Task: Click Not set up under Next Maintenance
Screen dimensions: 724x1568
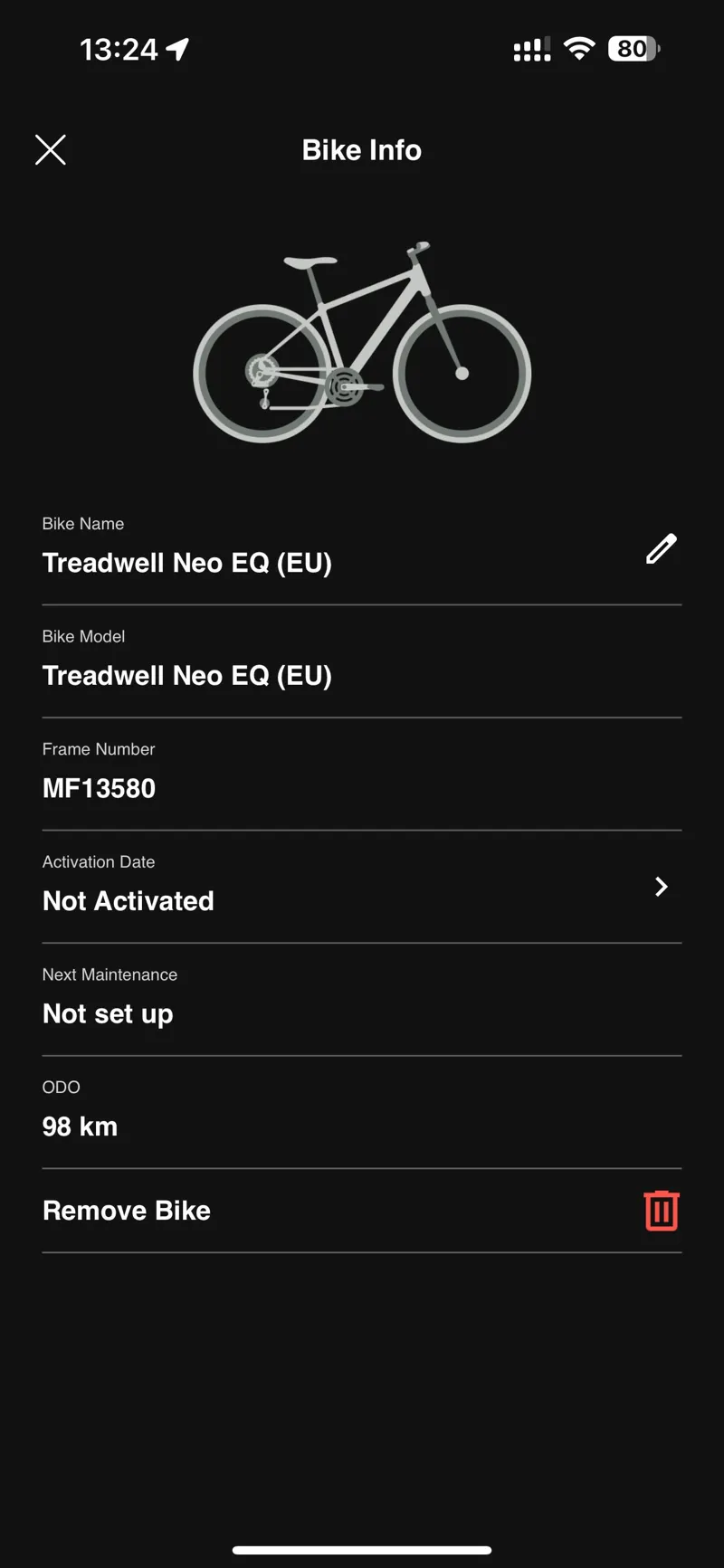Action: [107, 1013]
